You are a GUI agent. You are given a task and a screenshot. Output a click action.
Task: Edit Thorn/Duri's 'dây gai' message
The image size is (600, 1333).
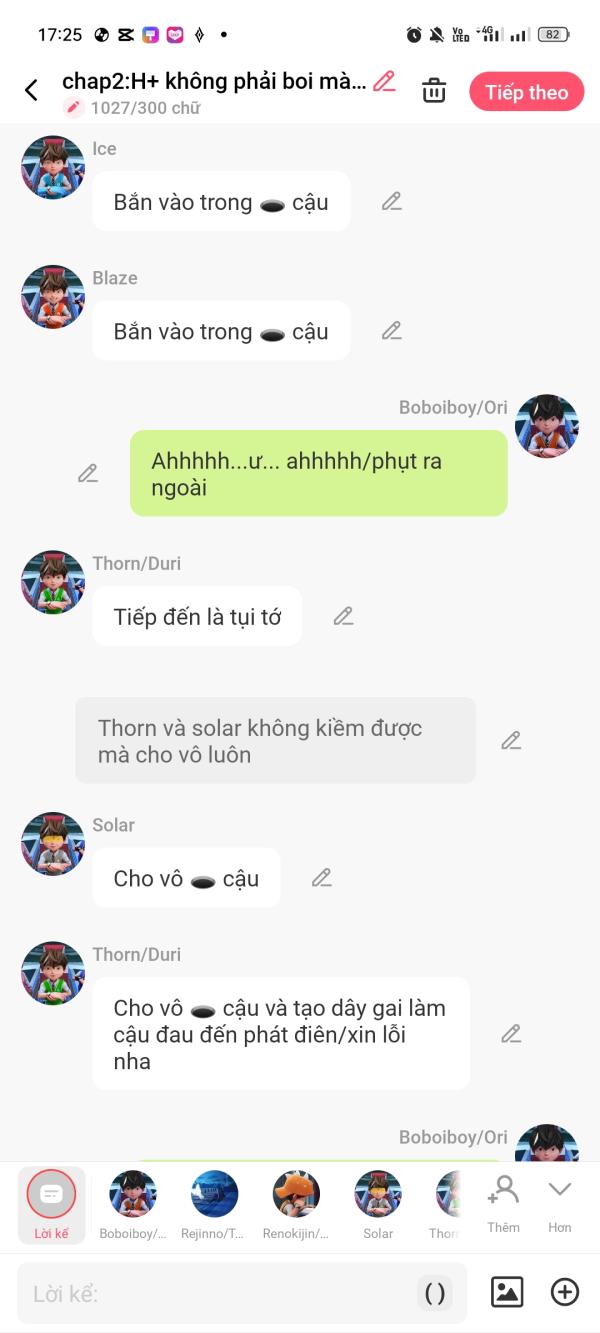511,1034
